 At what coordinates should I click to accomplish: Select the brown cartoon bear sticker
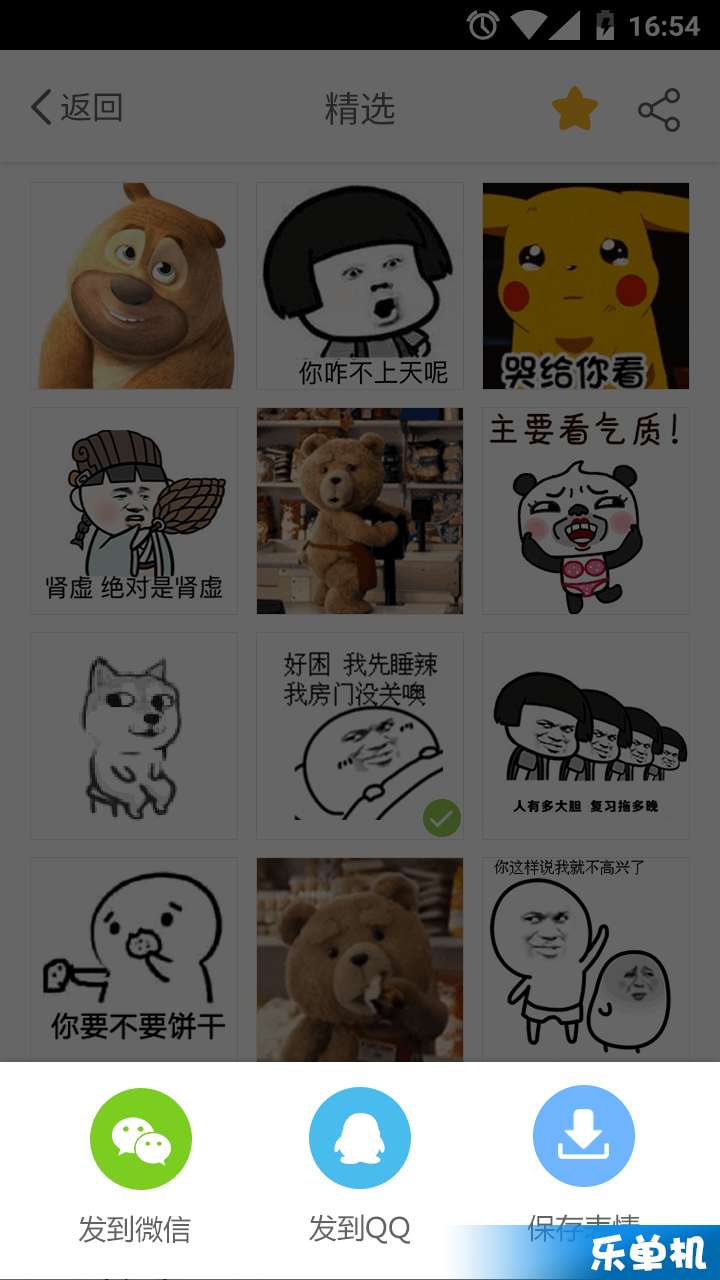coord(134,285)
